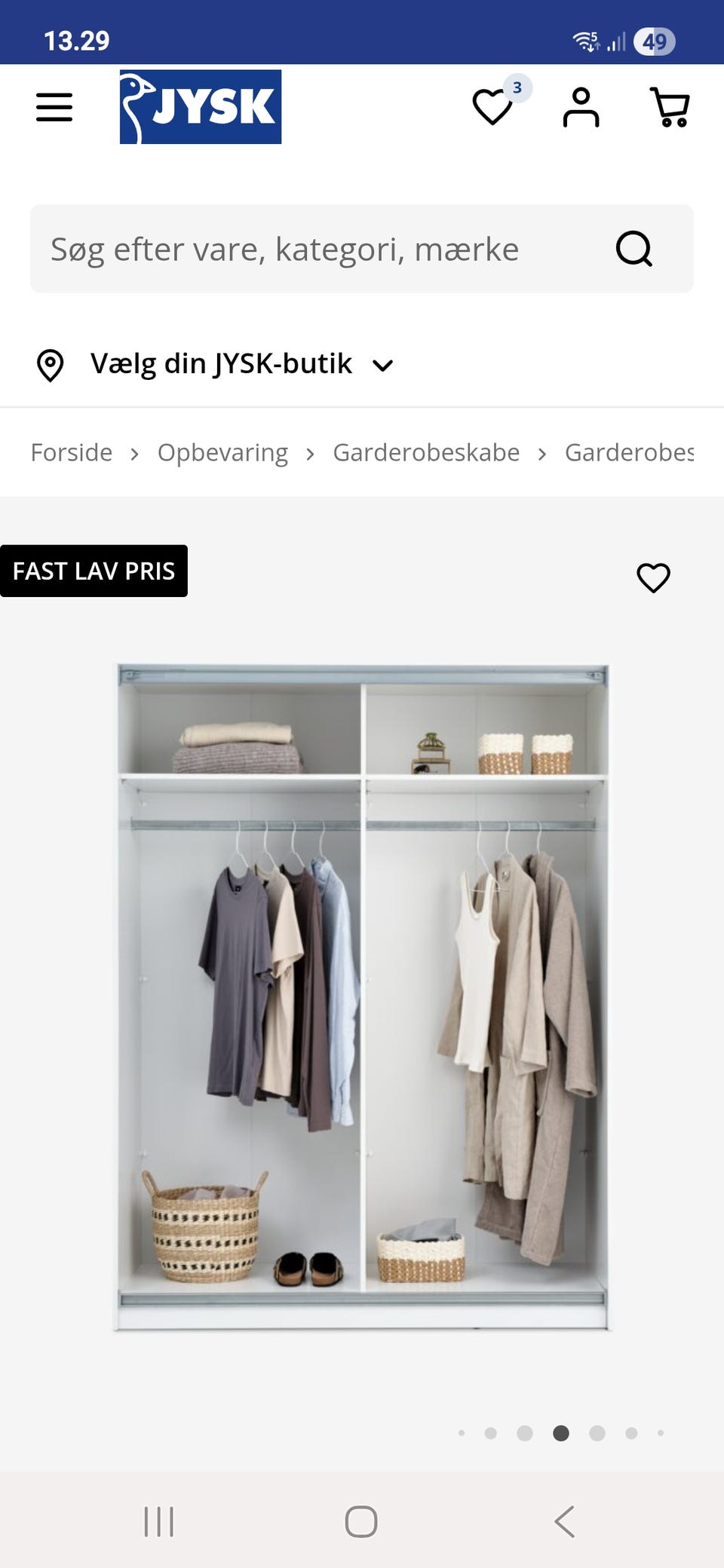This screenshot has width=724, height=1568.
Task: Go to Forside via breadcrumb
Action: pyautogui.click(x=71, y=452)
